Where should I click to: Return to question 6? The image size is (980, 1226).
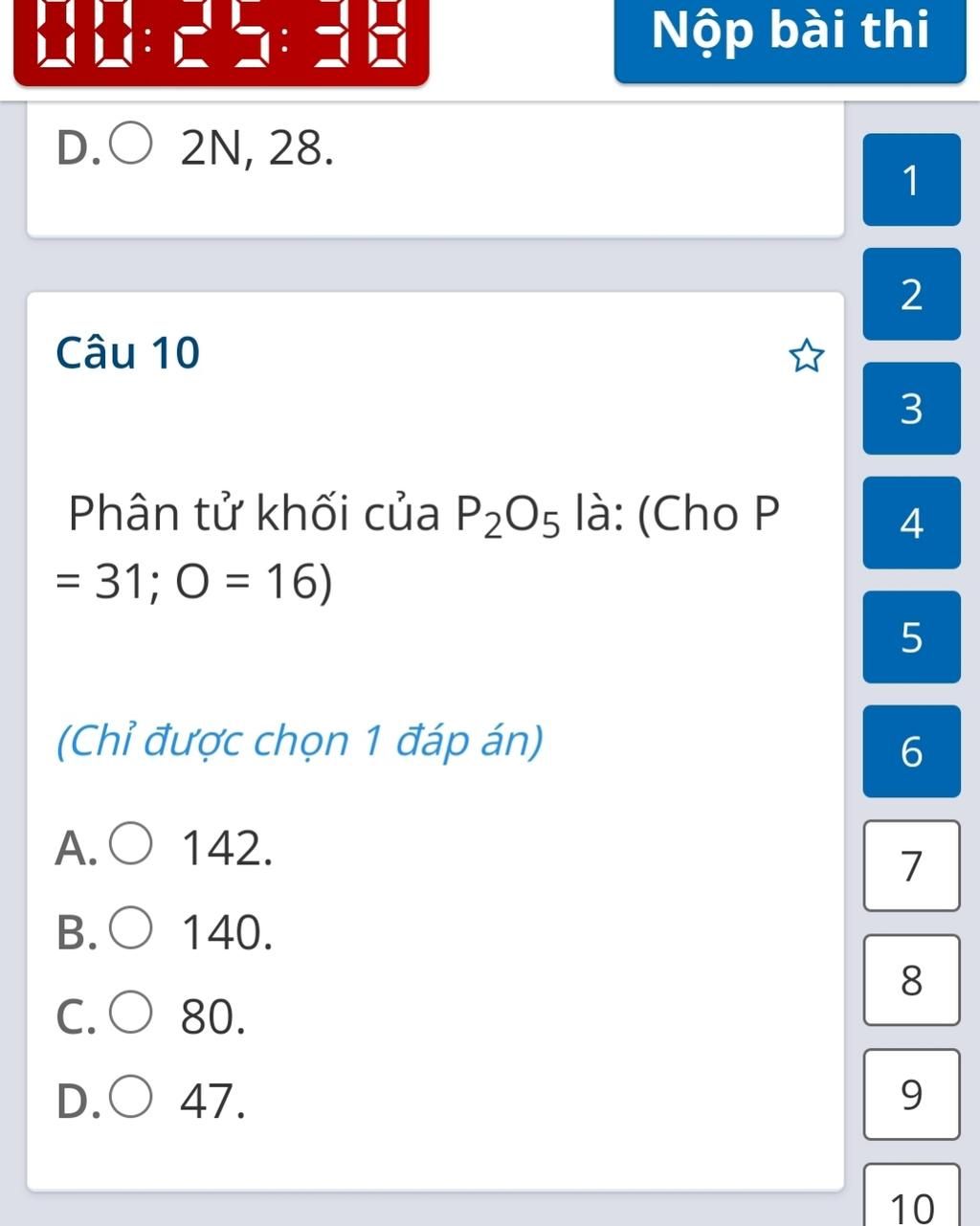coord(911,751)
